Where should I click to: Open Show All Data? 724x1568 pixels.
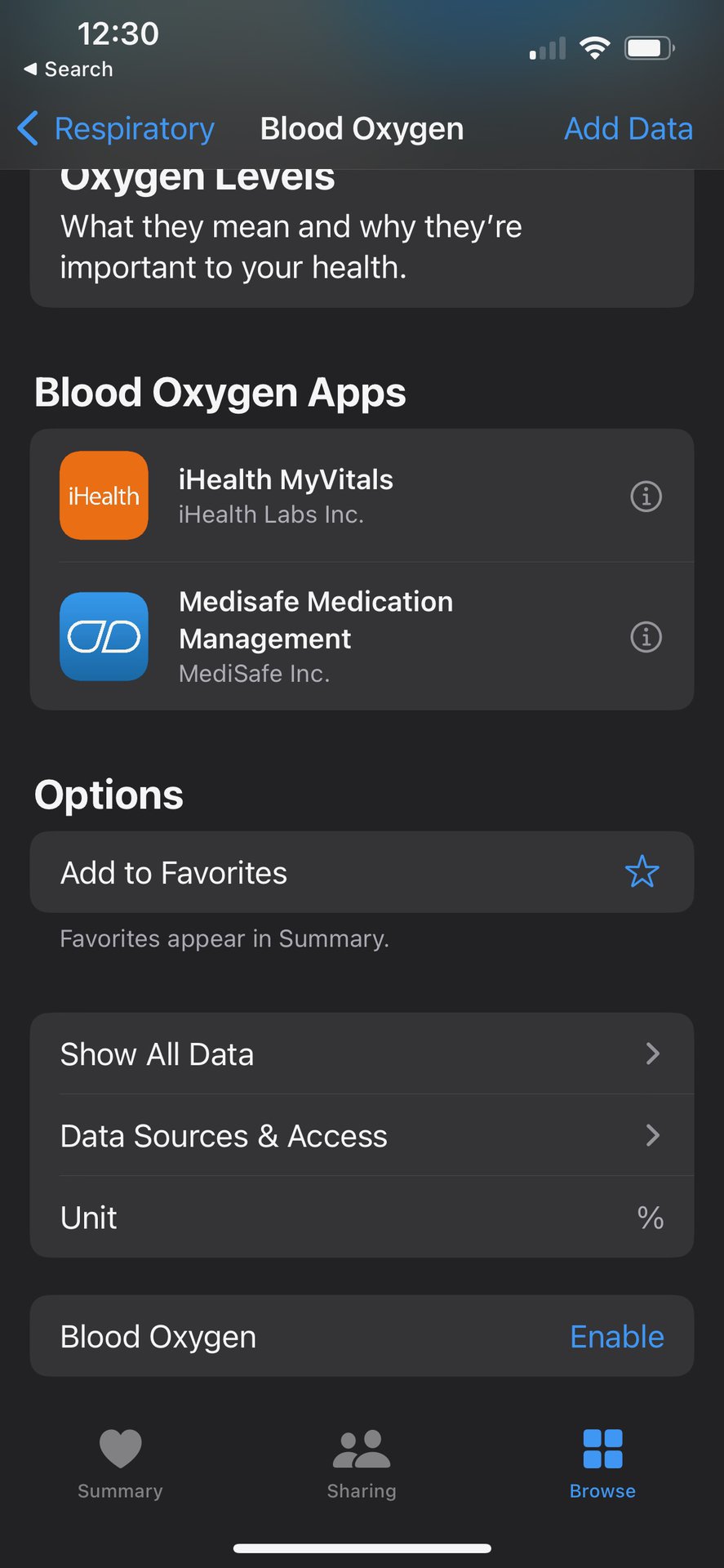coord(362,1054)
